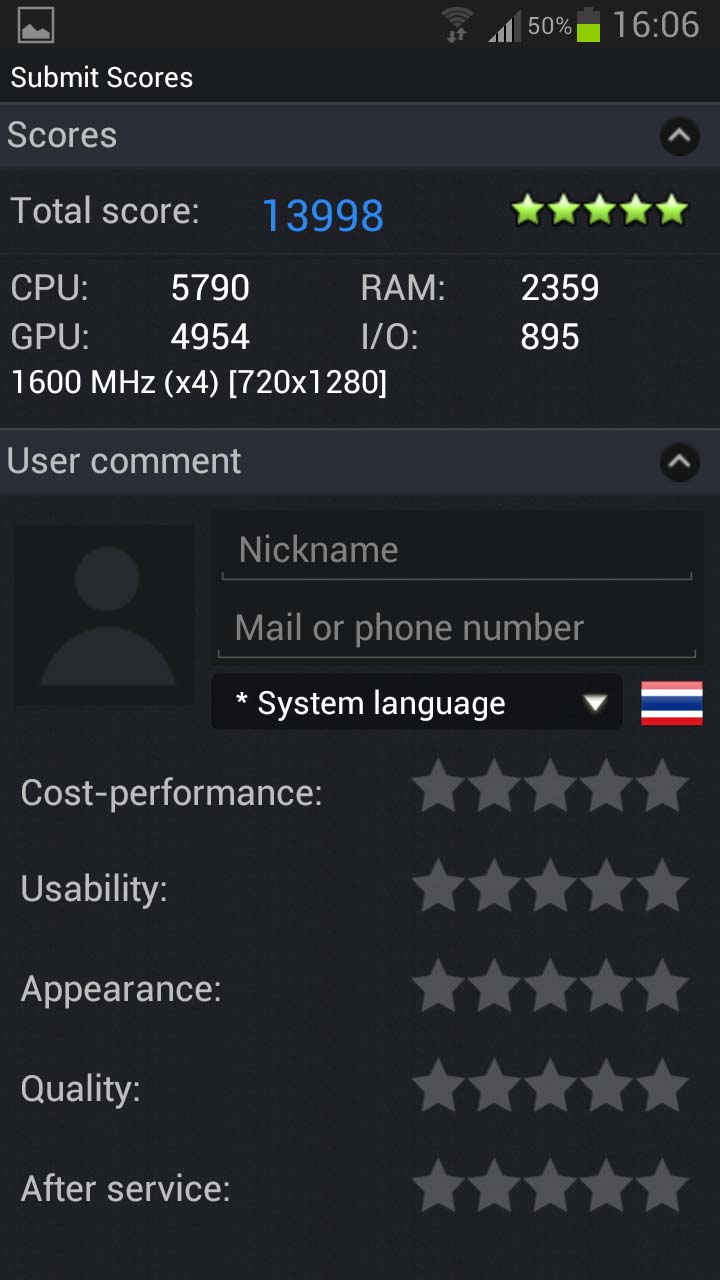Rate Cost-performance five stars
The image size is (720, 1280).
coord(662,787)
